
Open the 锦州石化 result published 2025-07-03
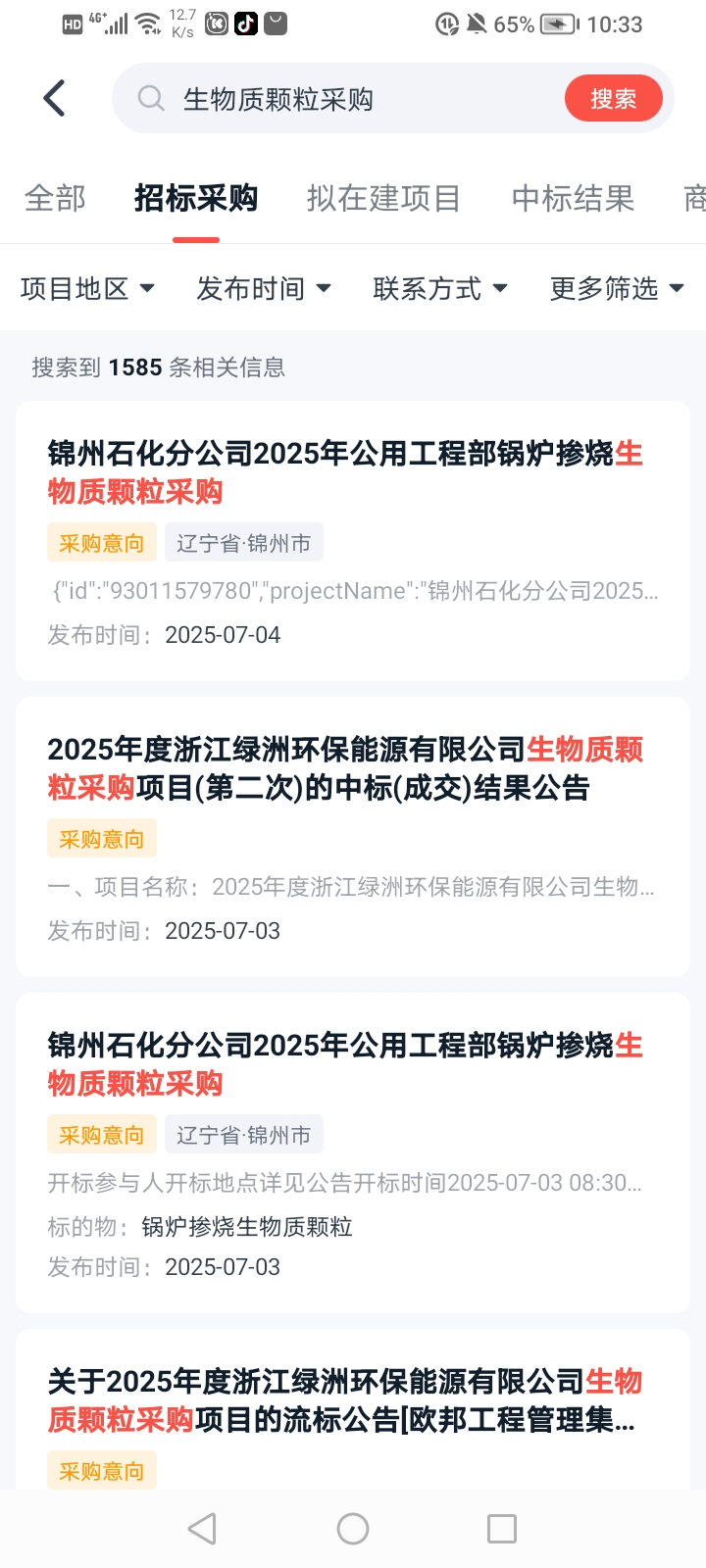coord(345,1064)
